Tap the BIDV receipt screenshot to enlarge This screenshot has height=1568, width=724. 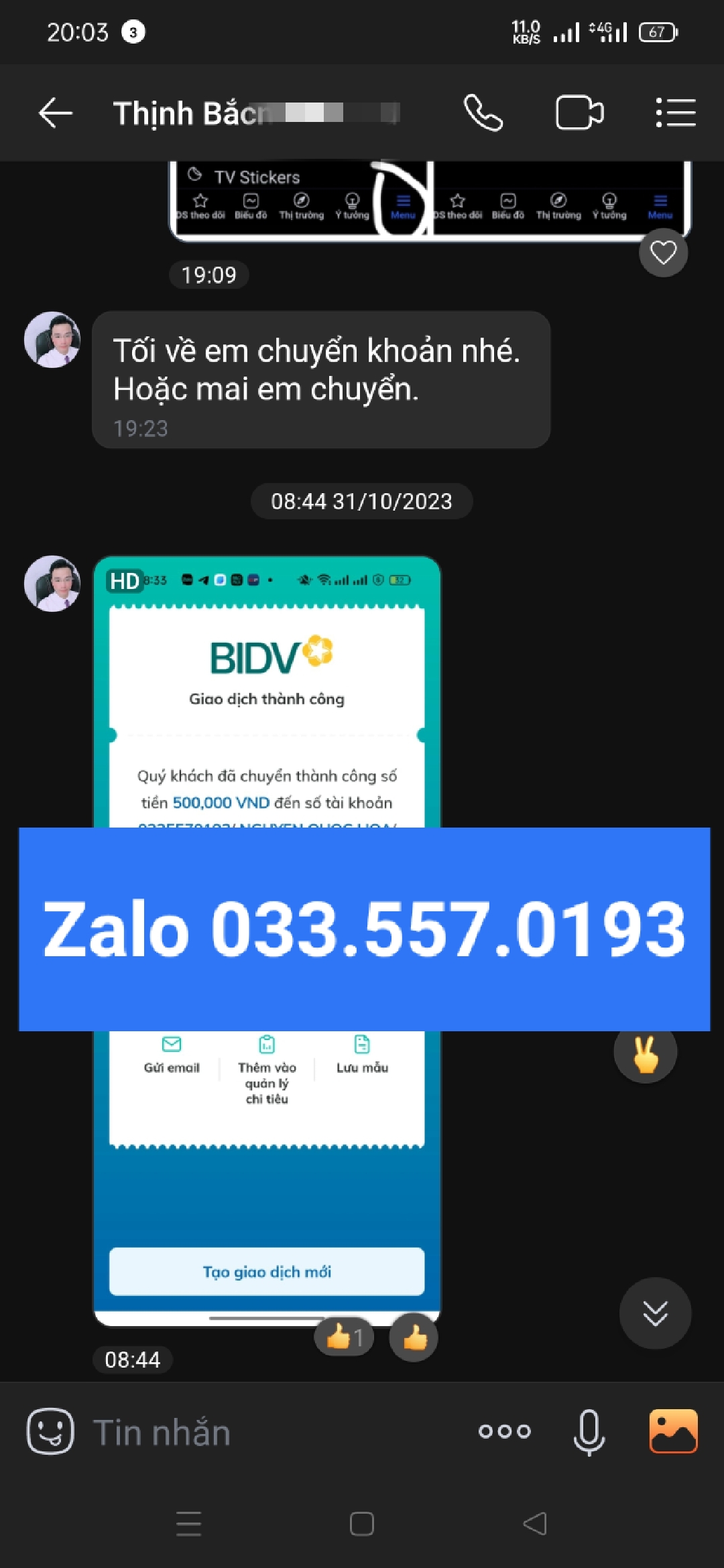point(267,704)
